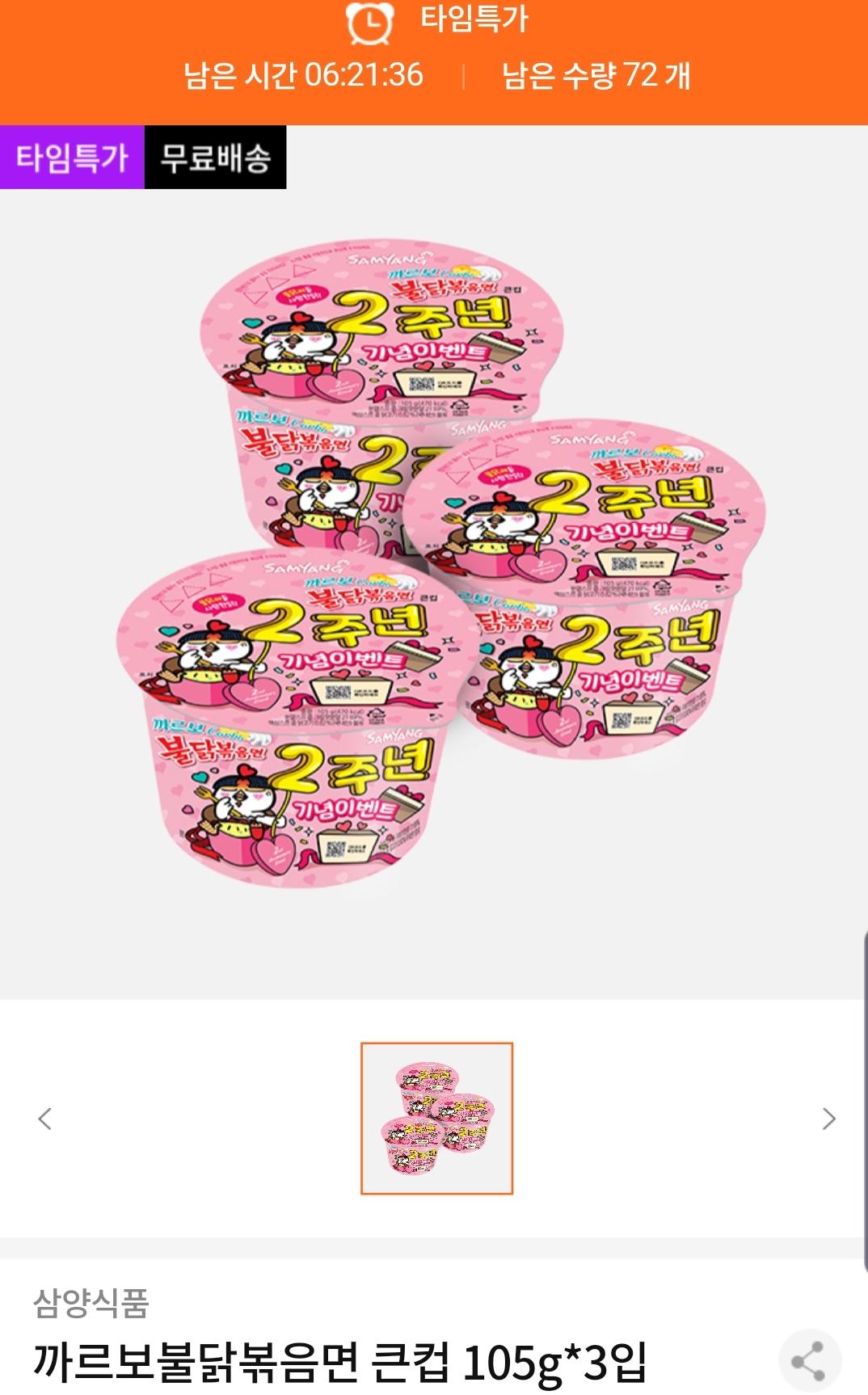
Task: Show the next product image
Action: coord(828,1119)
